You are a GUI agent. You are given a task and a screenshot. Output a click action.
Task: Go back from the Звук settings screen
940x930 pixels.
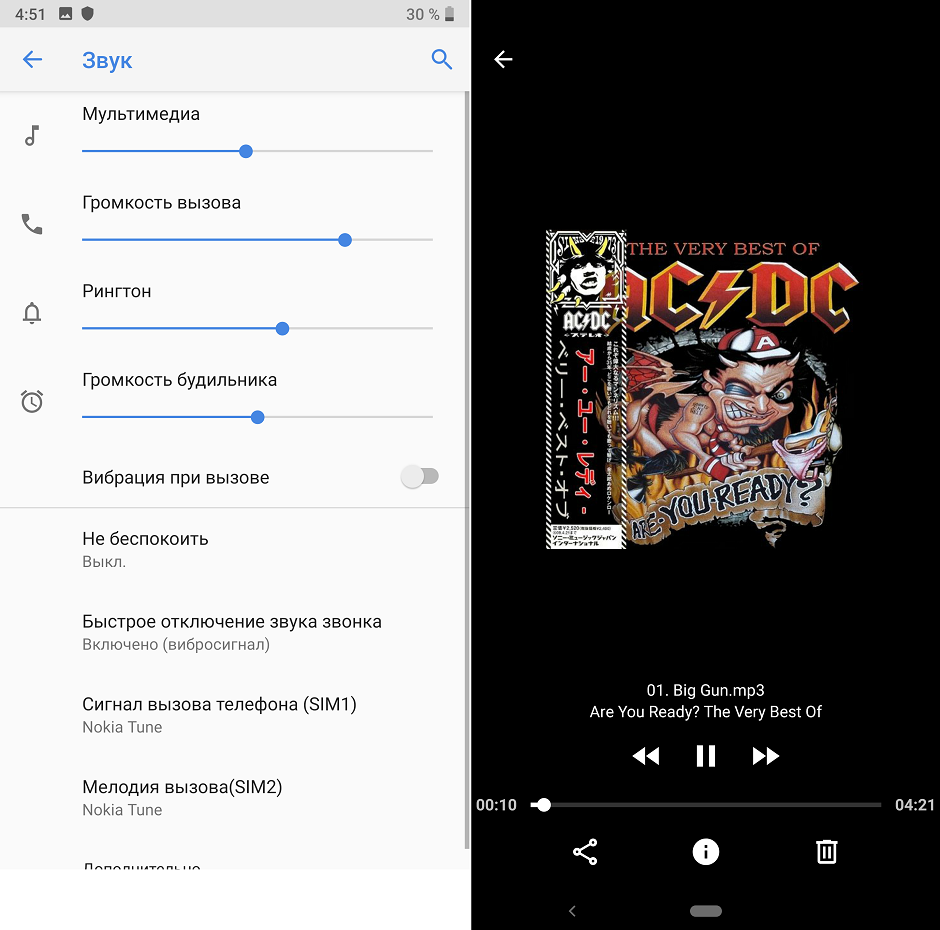pyautogui.click(x=33, y=60)
